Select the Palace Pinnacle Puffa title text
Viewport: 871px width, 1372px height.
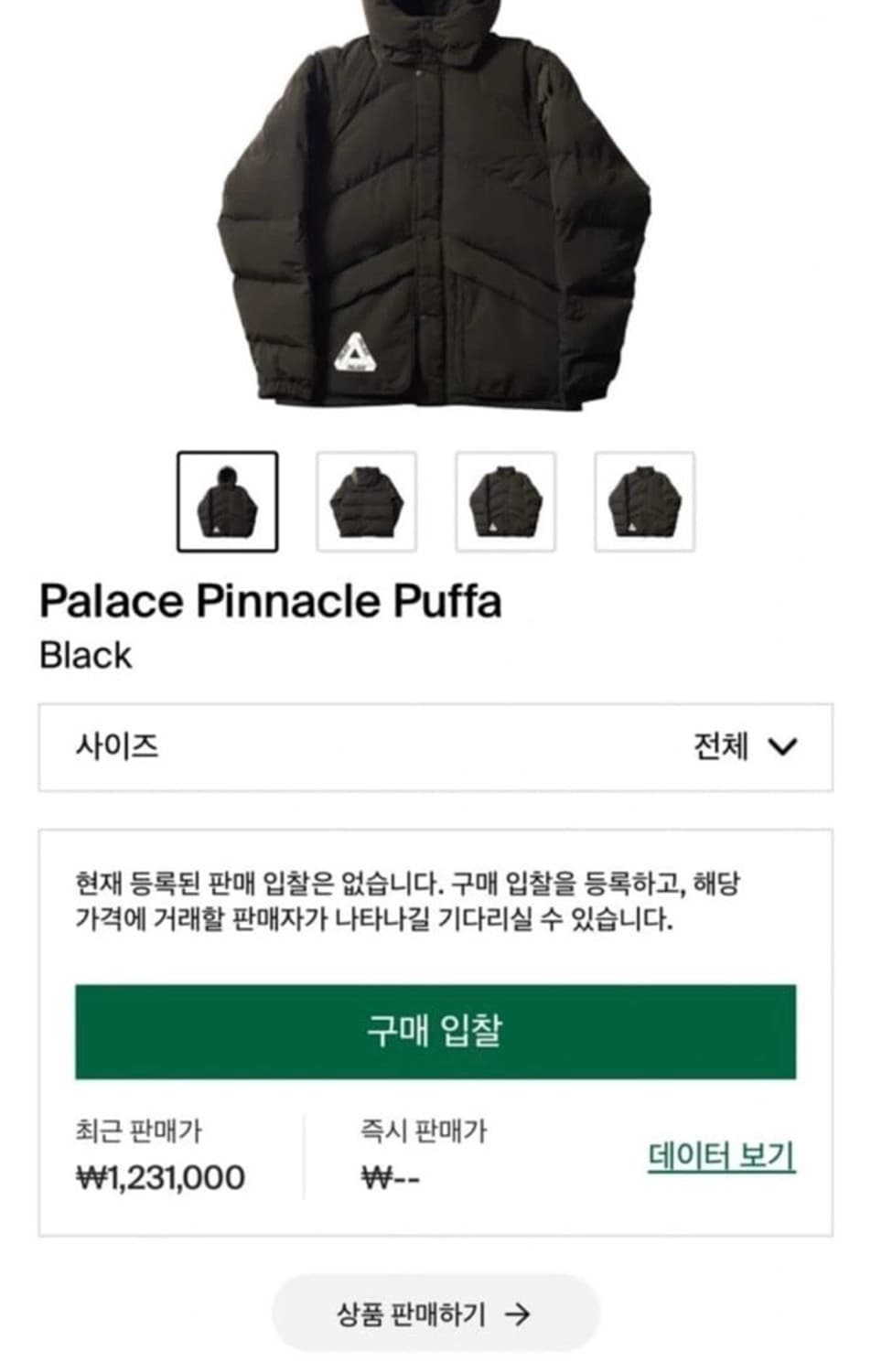[x=273, y=601]
